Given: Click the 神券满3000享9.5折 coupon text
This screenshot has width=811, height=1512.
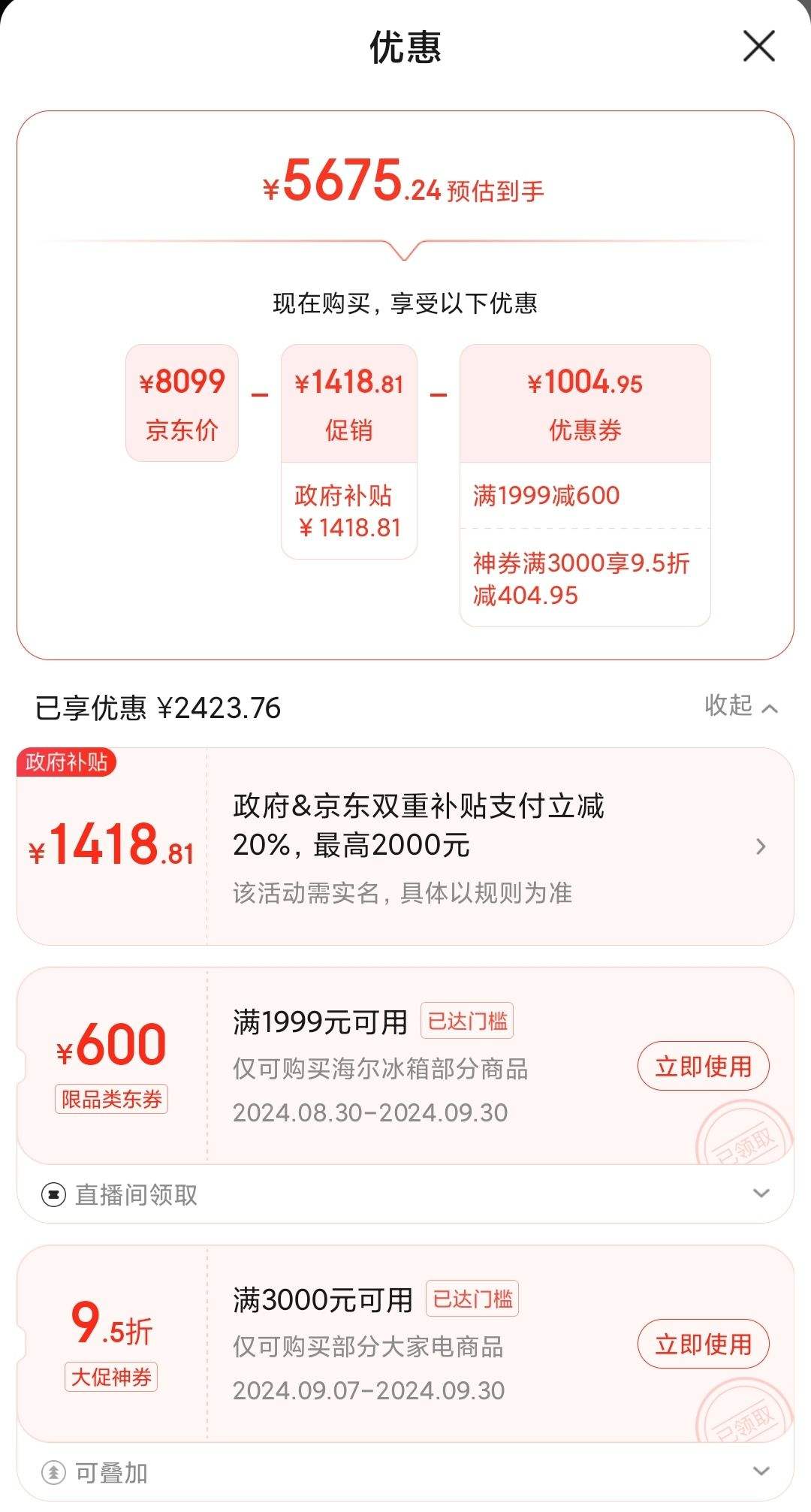Looking at the screenshot, I should point(583,579).
